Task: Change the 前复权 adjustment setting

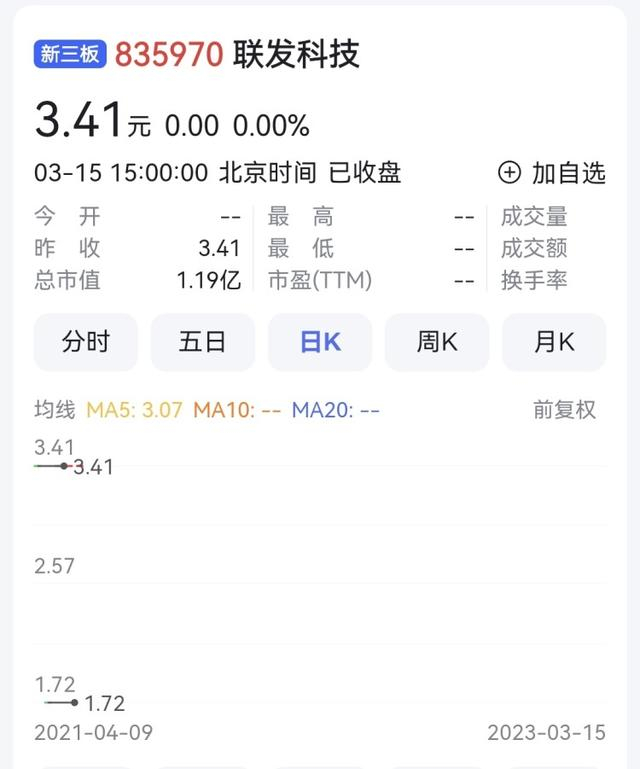Action: pyautogui.click(x=564, y=410)
